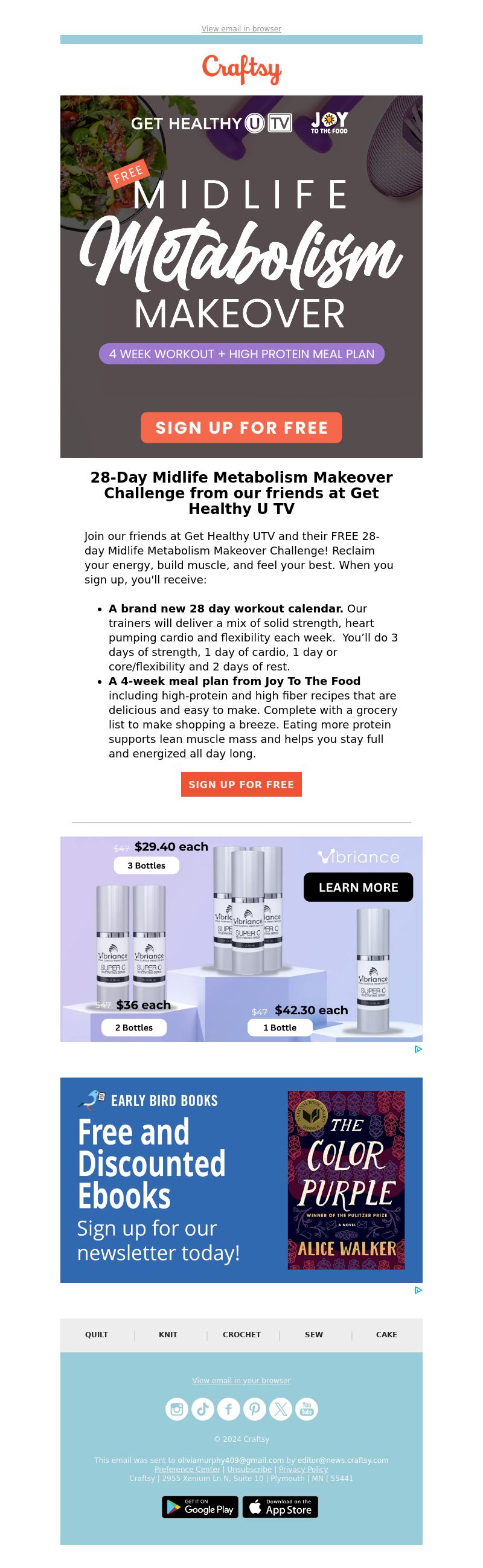Visit Craftsy's TikTok page
The height and width of the screenshot is (1568, 483).
point(203,1409)
